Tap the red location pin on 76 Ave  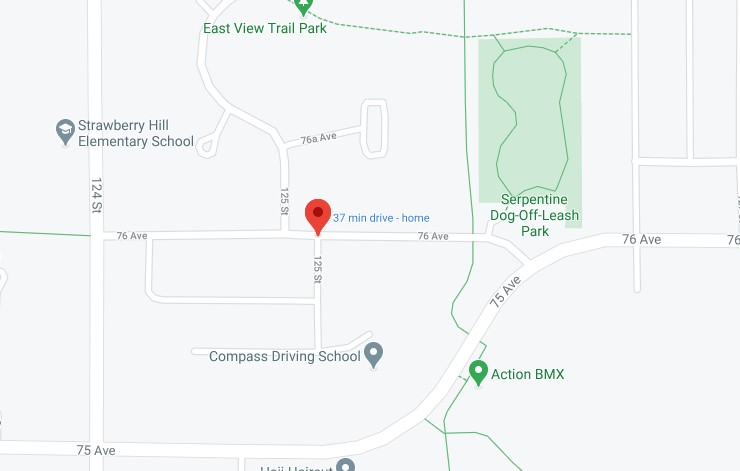[318, 214]
